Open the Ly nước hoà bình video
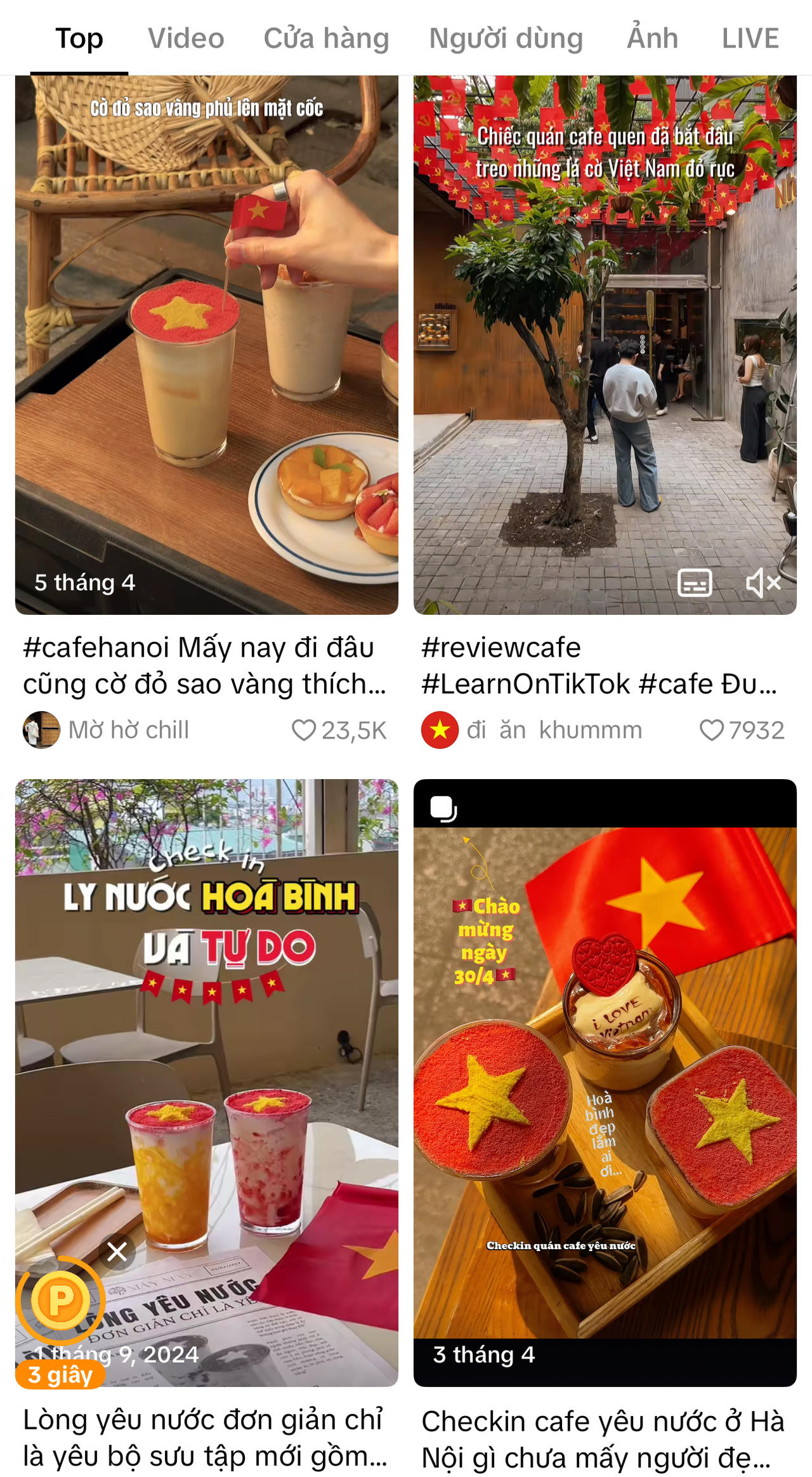812x1477 pixels. [207, 1047]
